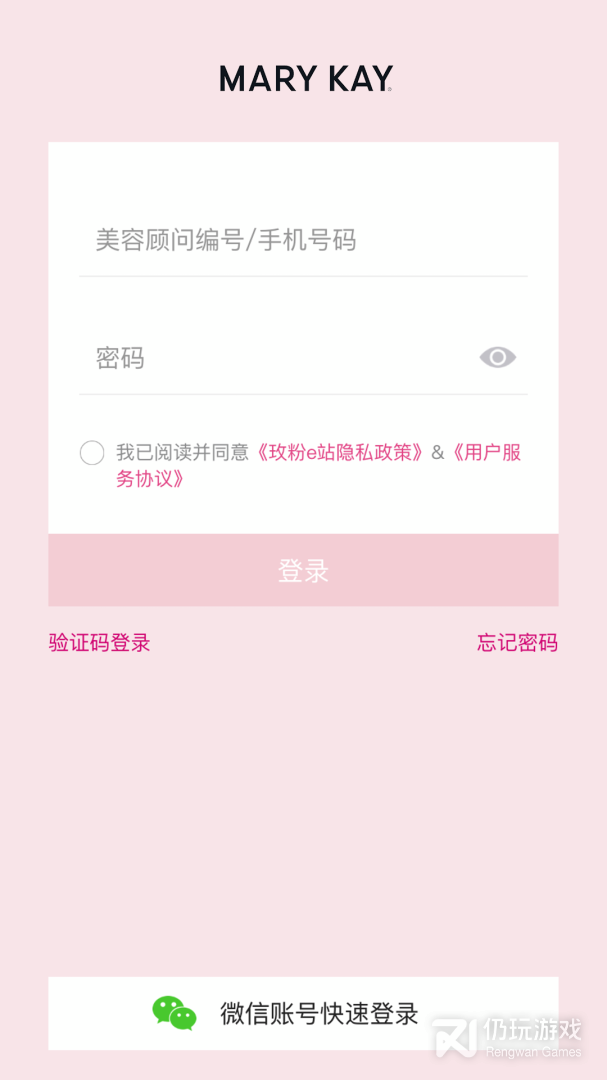Image resolution: width=607 pixels, height=1080 pixels.
Task: Tap the 登录 button
Action: pyautogui.click(x=303, y=571)
